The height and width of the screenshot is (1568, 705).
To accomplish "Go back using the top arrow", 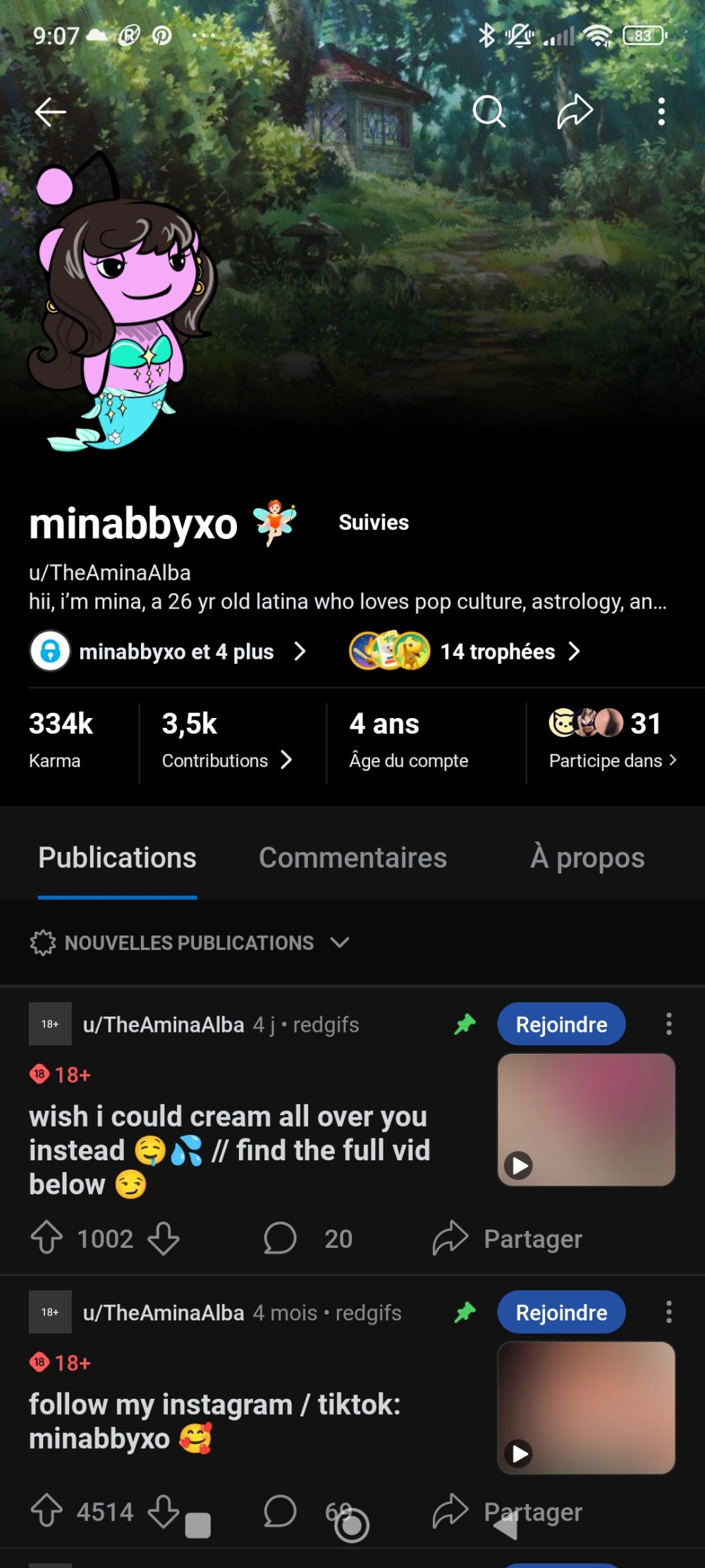I will [50, 111].
